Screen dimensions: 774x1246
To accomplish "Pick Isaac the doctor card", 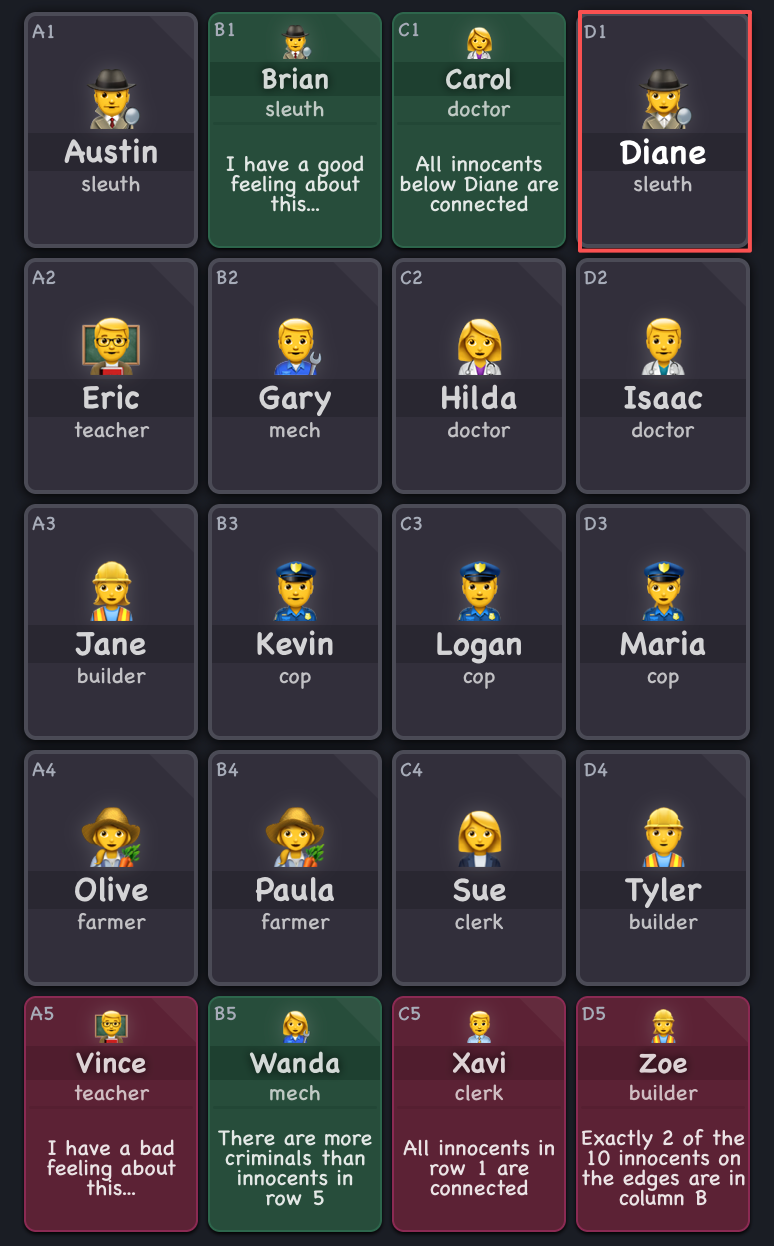I will coord(663,376).
